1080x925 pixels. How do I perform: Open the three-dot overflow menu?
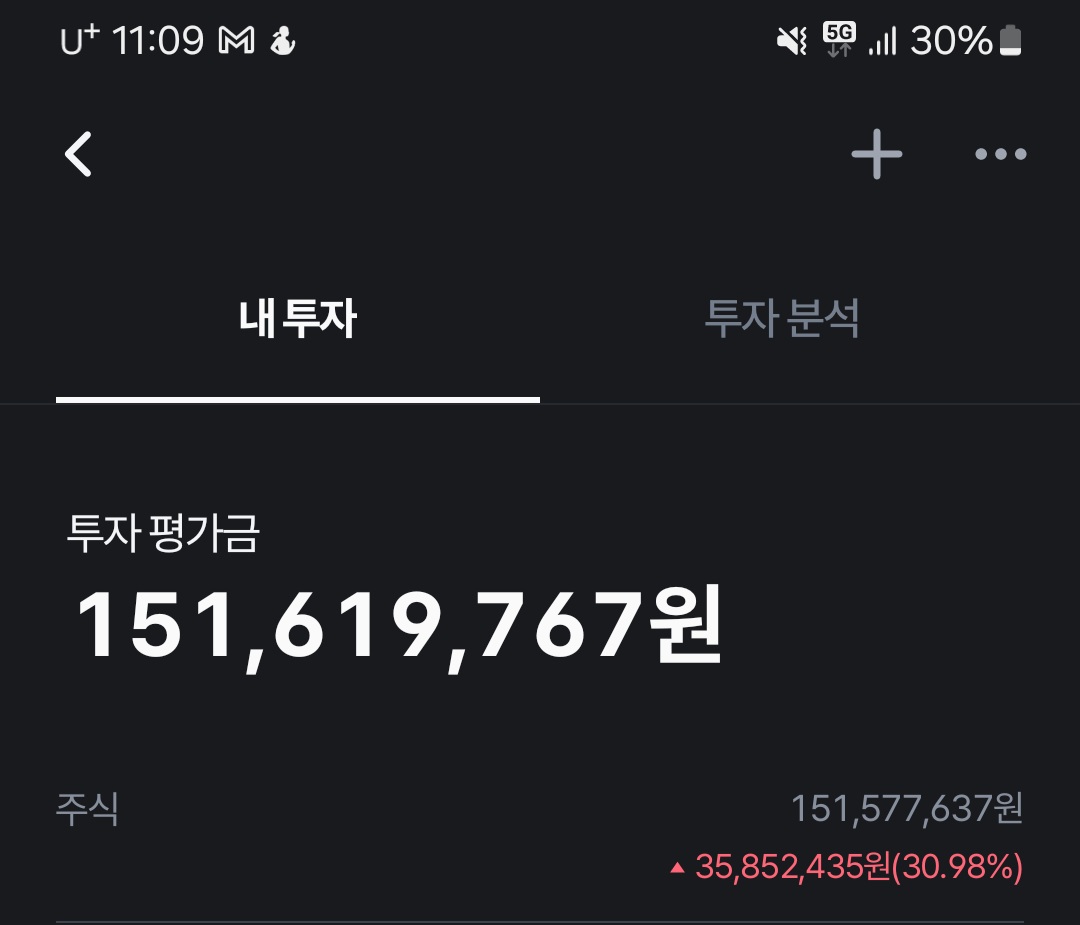click(x=1000, y=155)
